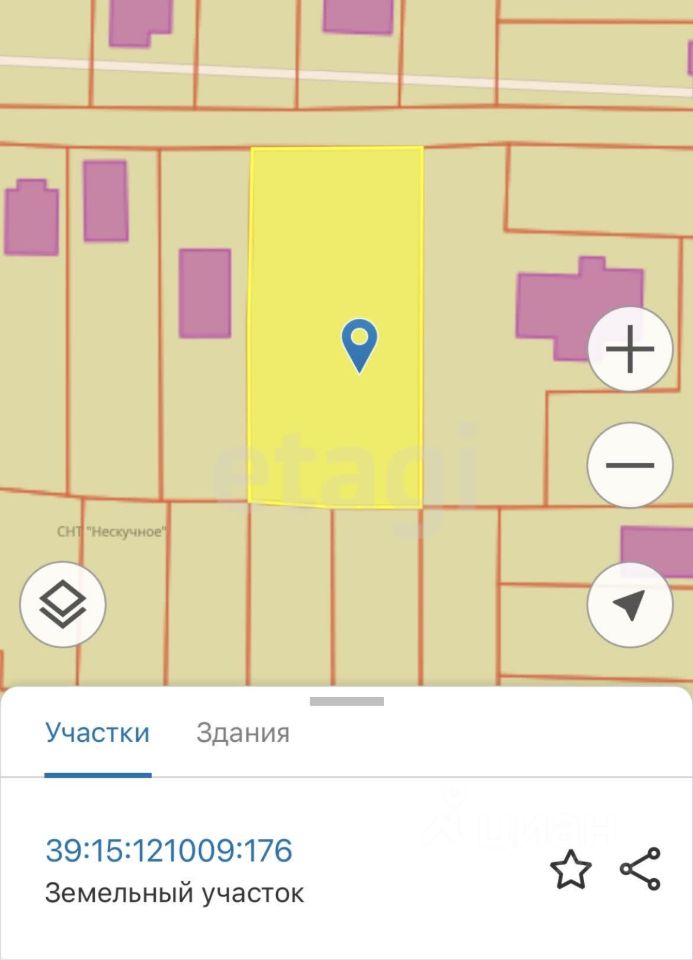Tap the bottom sheet drag handle
This screenshot has width=693, height=960.
(x=346, y=701)
